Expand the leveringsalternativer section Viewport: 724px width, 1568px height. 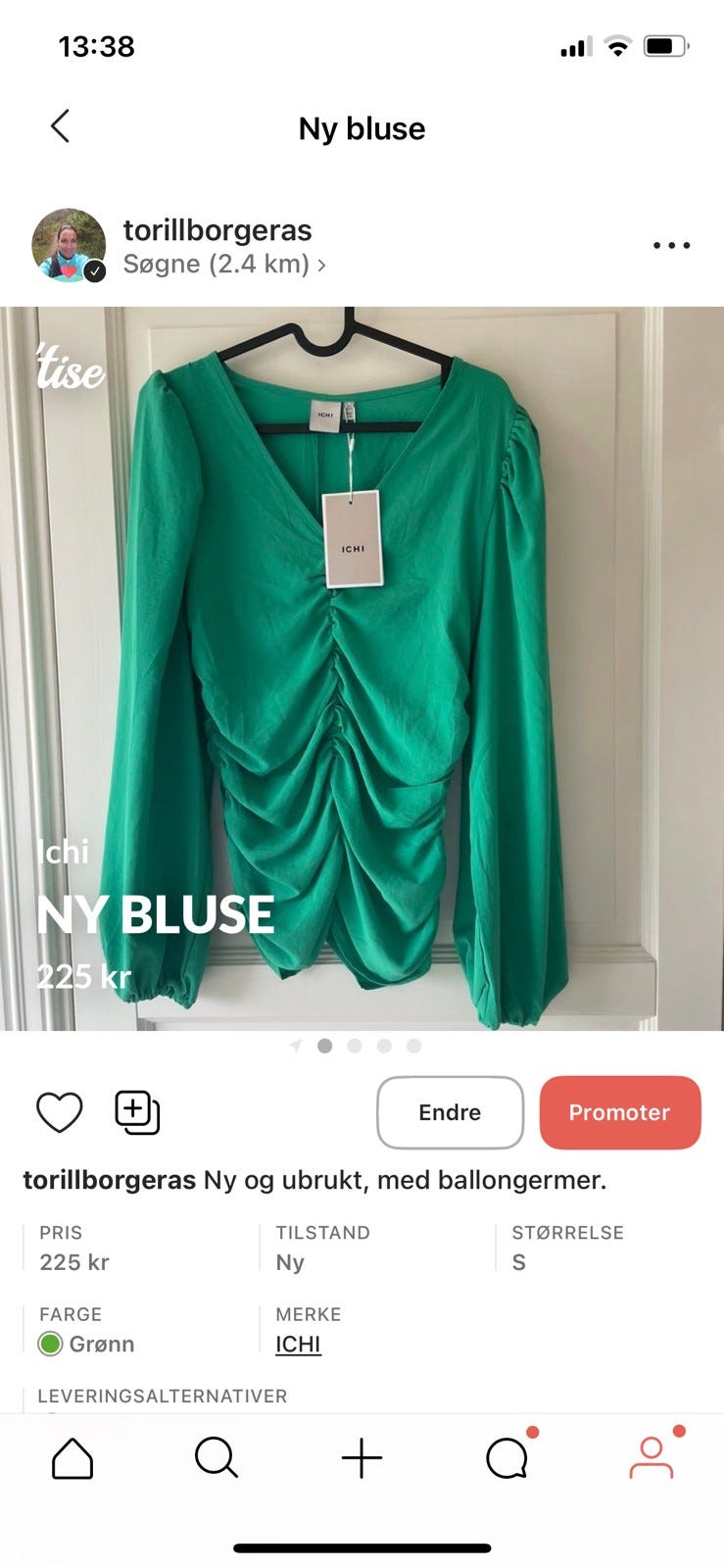(x=161, y=1396)
